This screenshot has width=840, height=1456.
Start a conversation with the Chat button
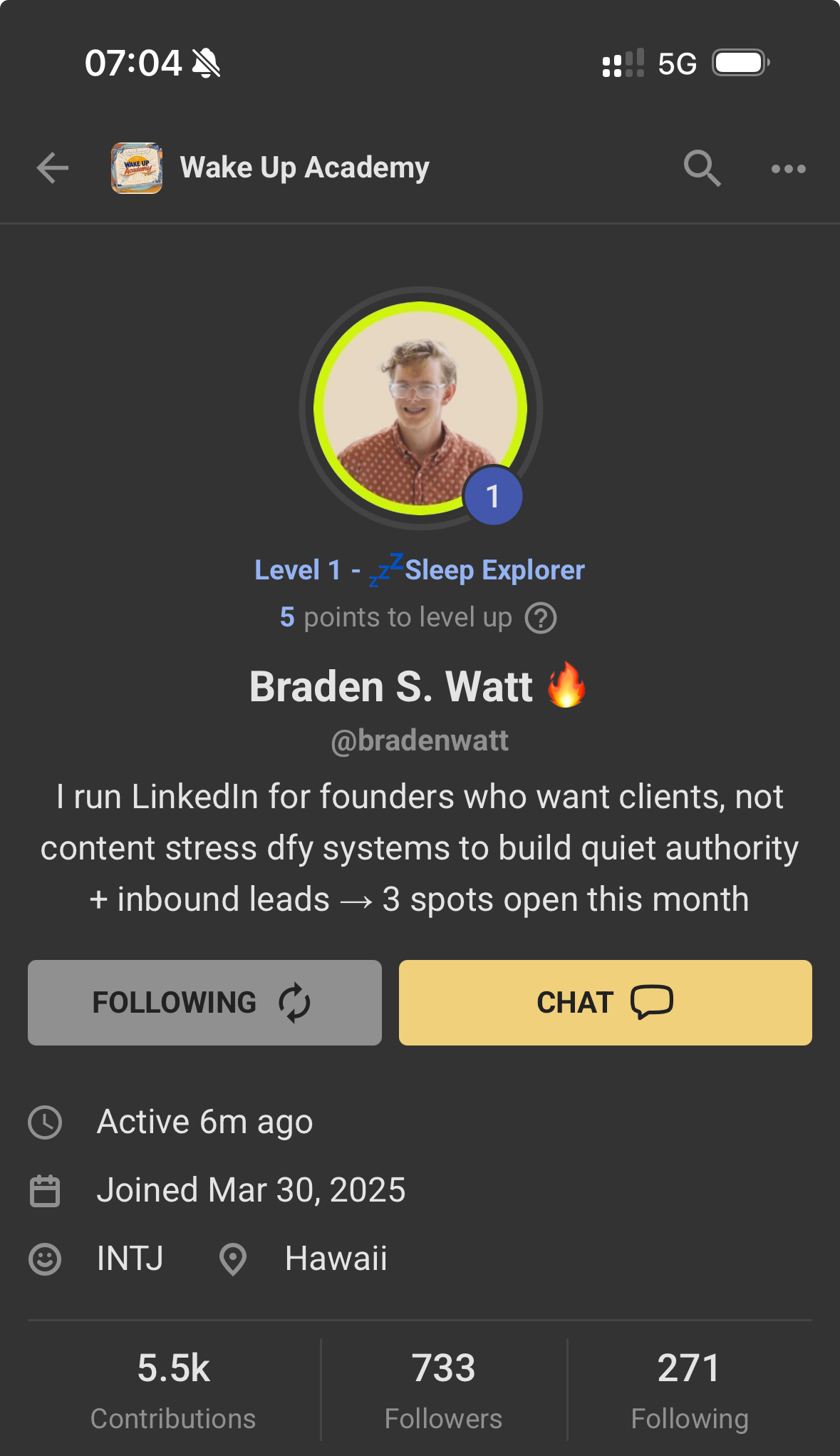click(605, 1002)
